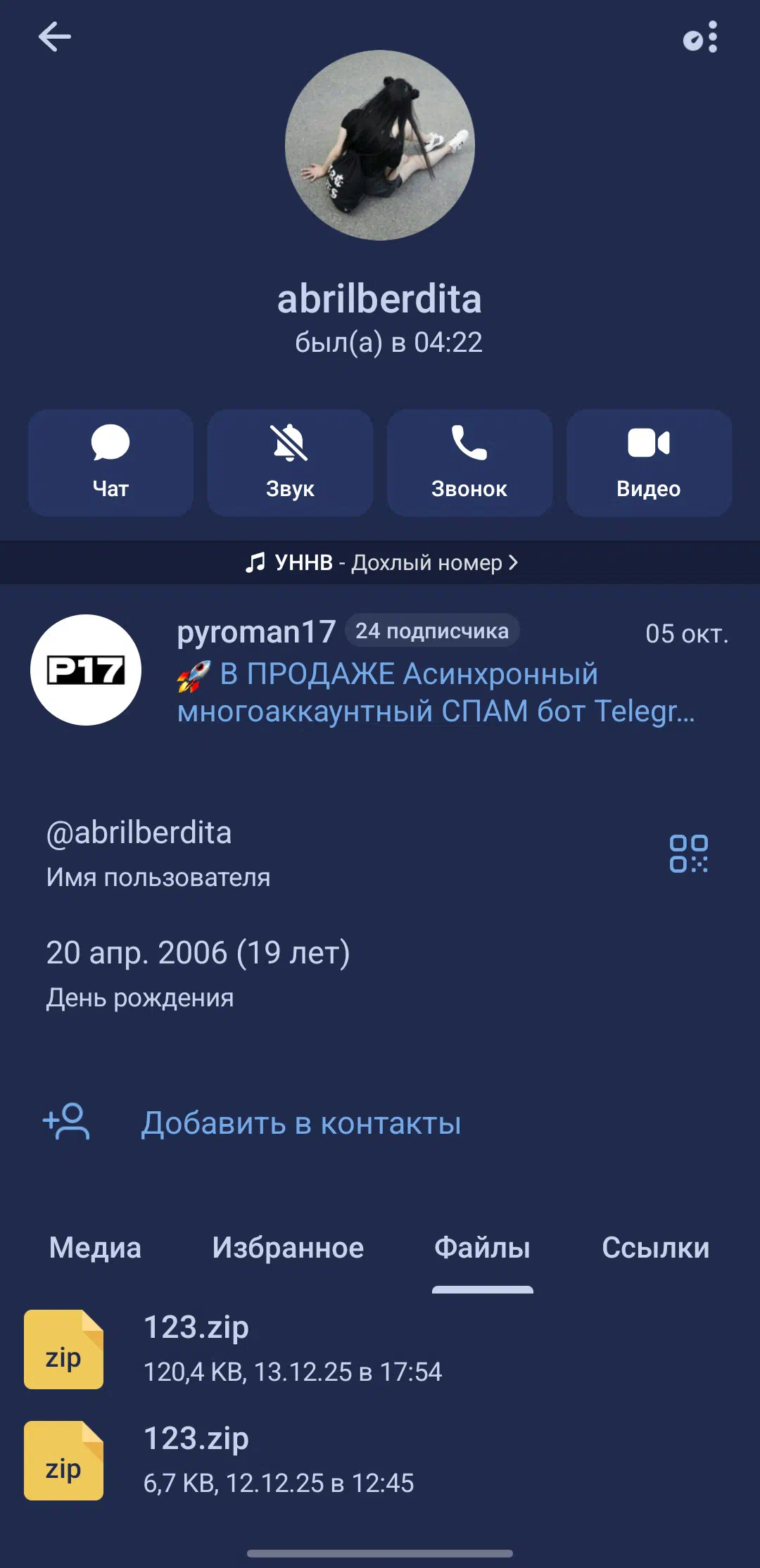Open the pyroman17 channel card

coord(380,670)
